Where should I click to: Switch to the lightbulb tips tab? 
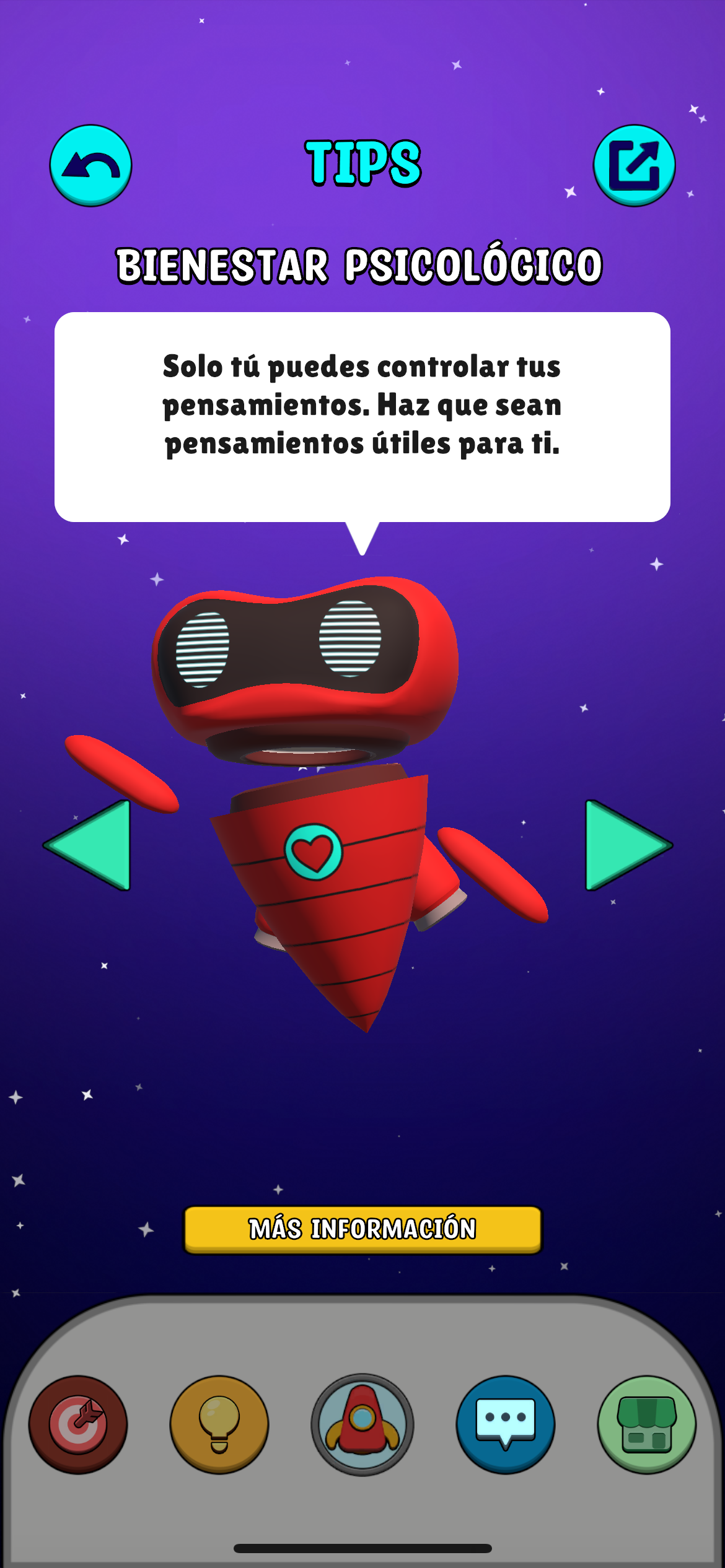tap(219, 1424)
